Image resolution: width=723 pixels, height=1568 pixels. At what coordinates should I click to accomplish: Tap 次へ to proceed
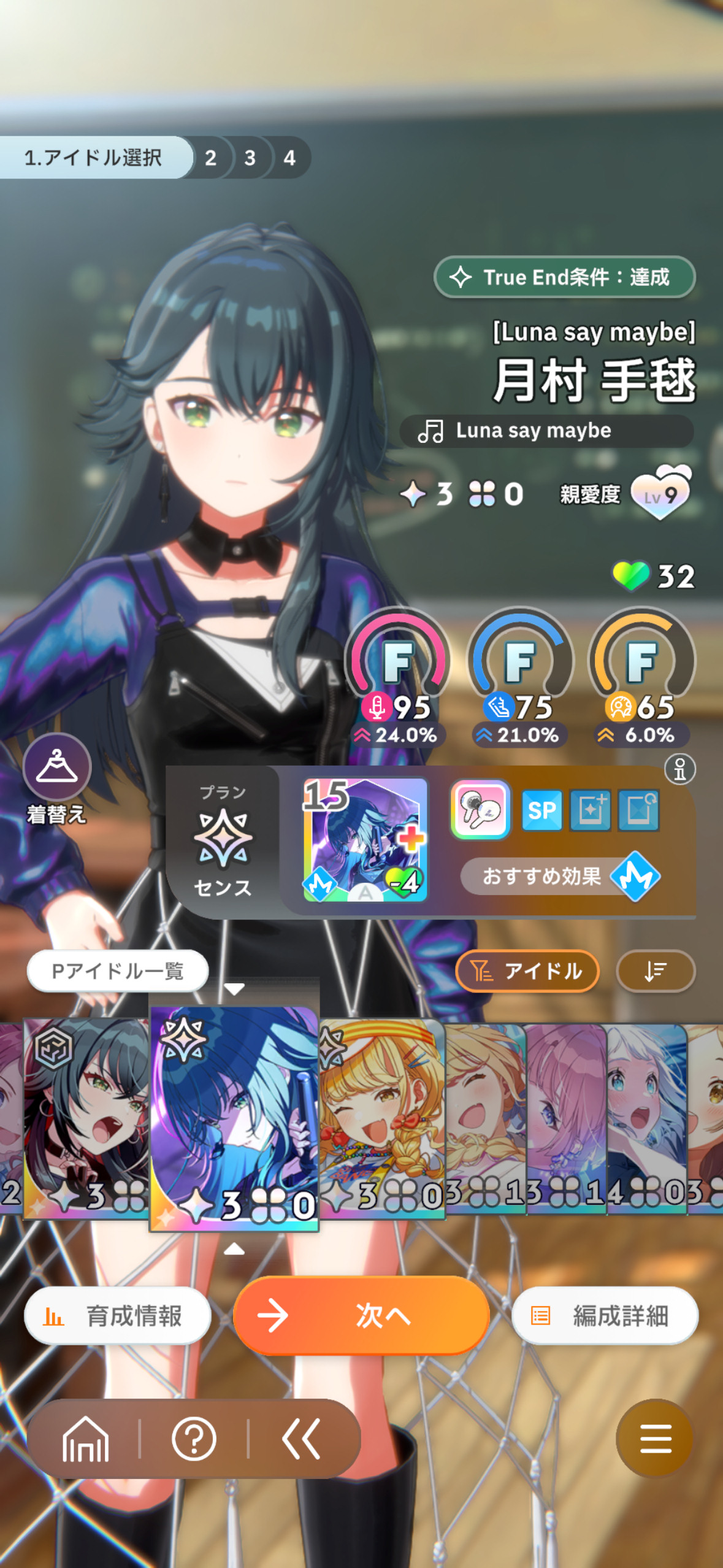click(x=361, y=1315)
